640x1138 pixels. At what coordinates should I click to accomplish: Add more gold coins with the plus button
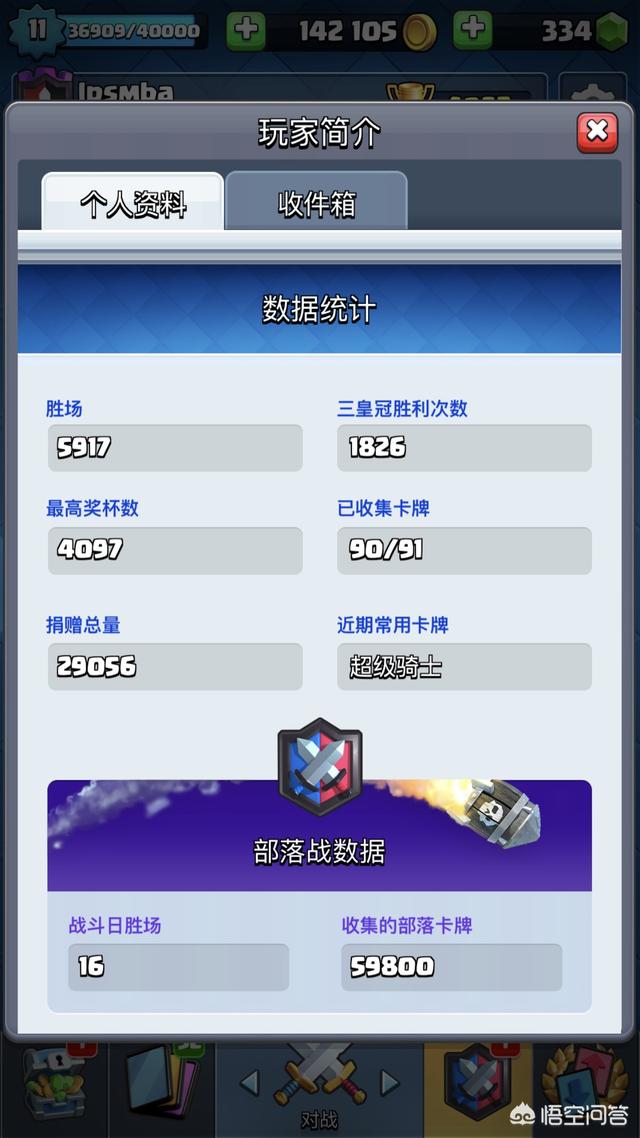(245, 30)
